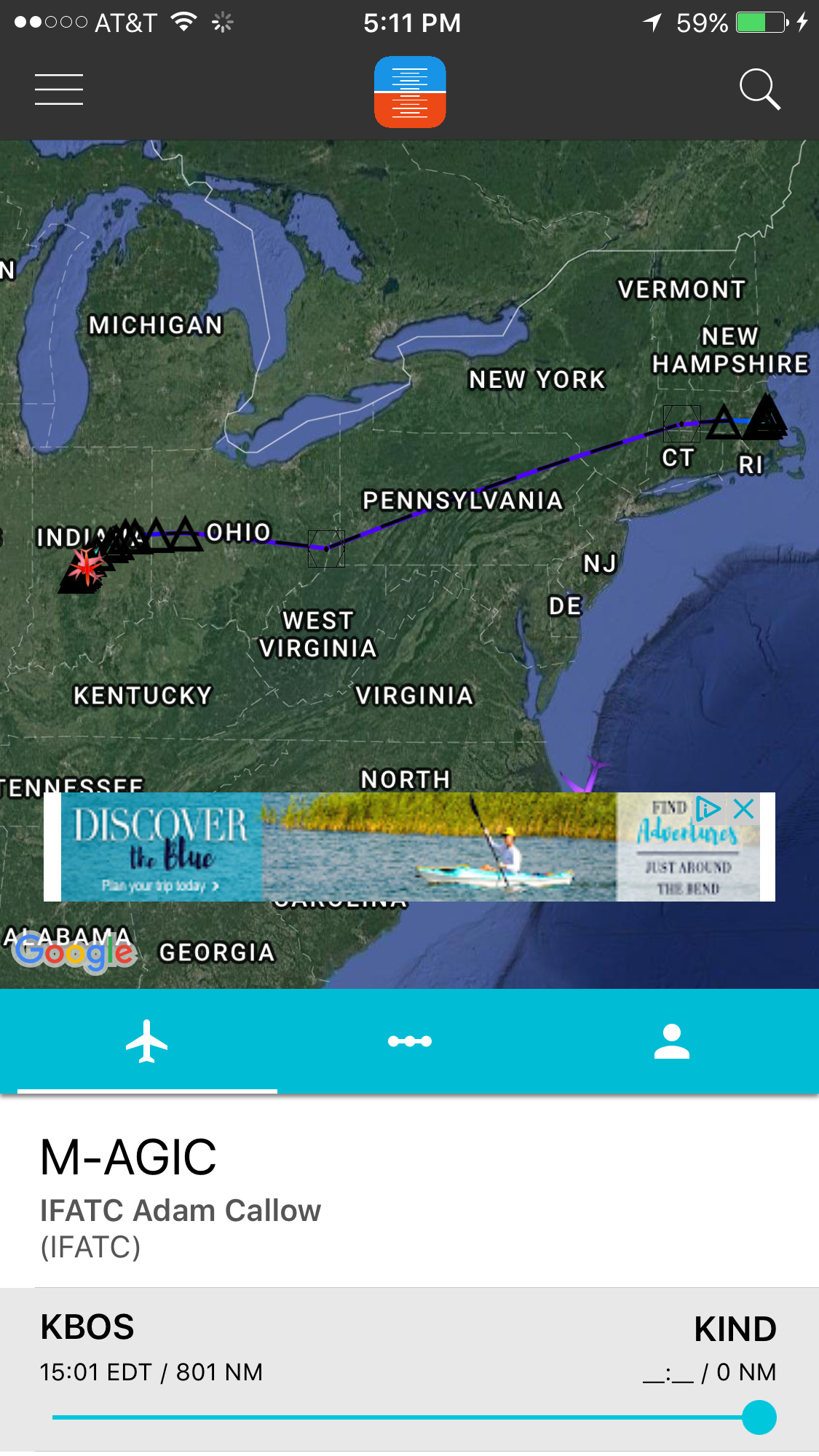Tap the AdChoices info icon

tap(707, 809)
